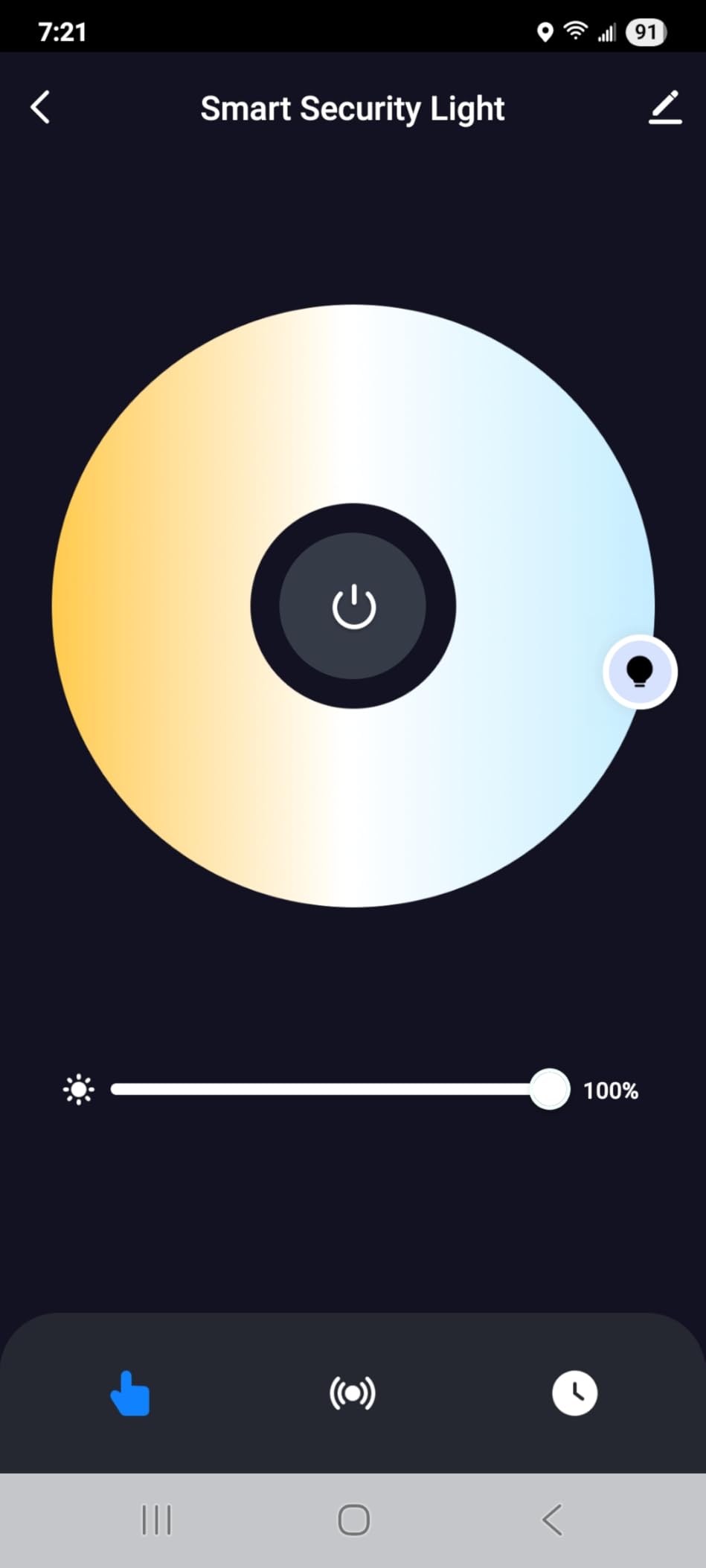Tap the brightness slider track
706x1568 pixels.
pyautogui.click(x=320, y=1090)
